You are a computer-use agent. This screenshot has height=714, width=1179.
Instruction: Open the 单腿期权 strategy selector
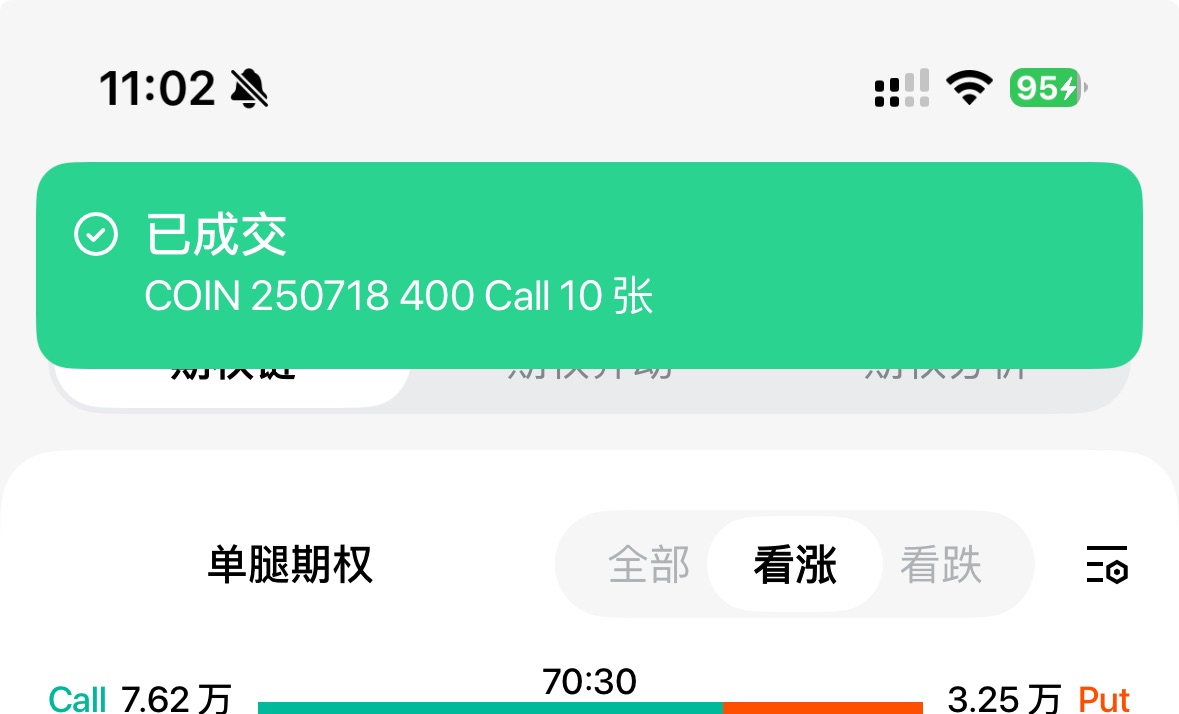[x=290, y=565]
